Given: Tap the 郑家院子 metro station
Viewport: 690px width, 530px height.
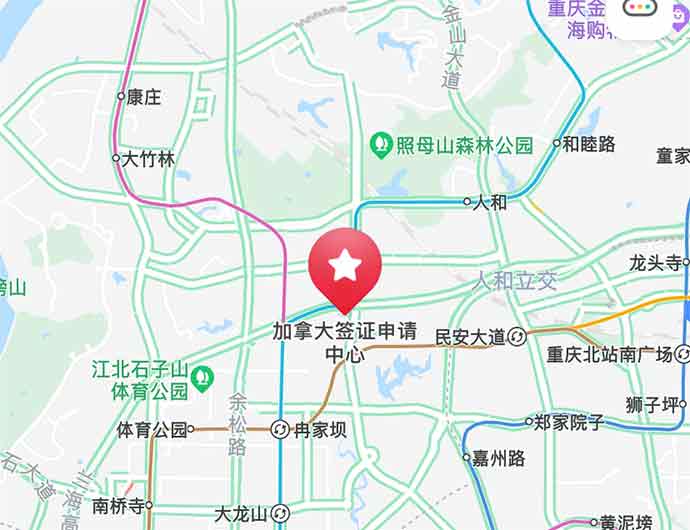Looking at the screenshot, I should tap(530, 422).
